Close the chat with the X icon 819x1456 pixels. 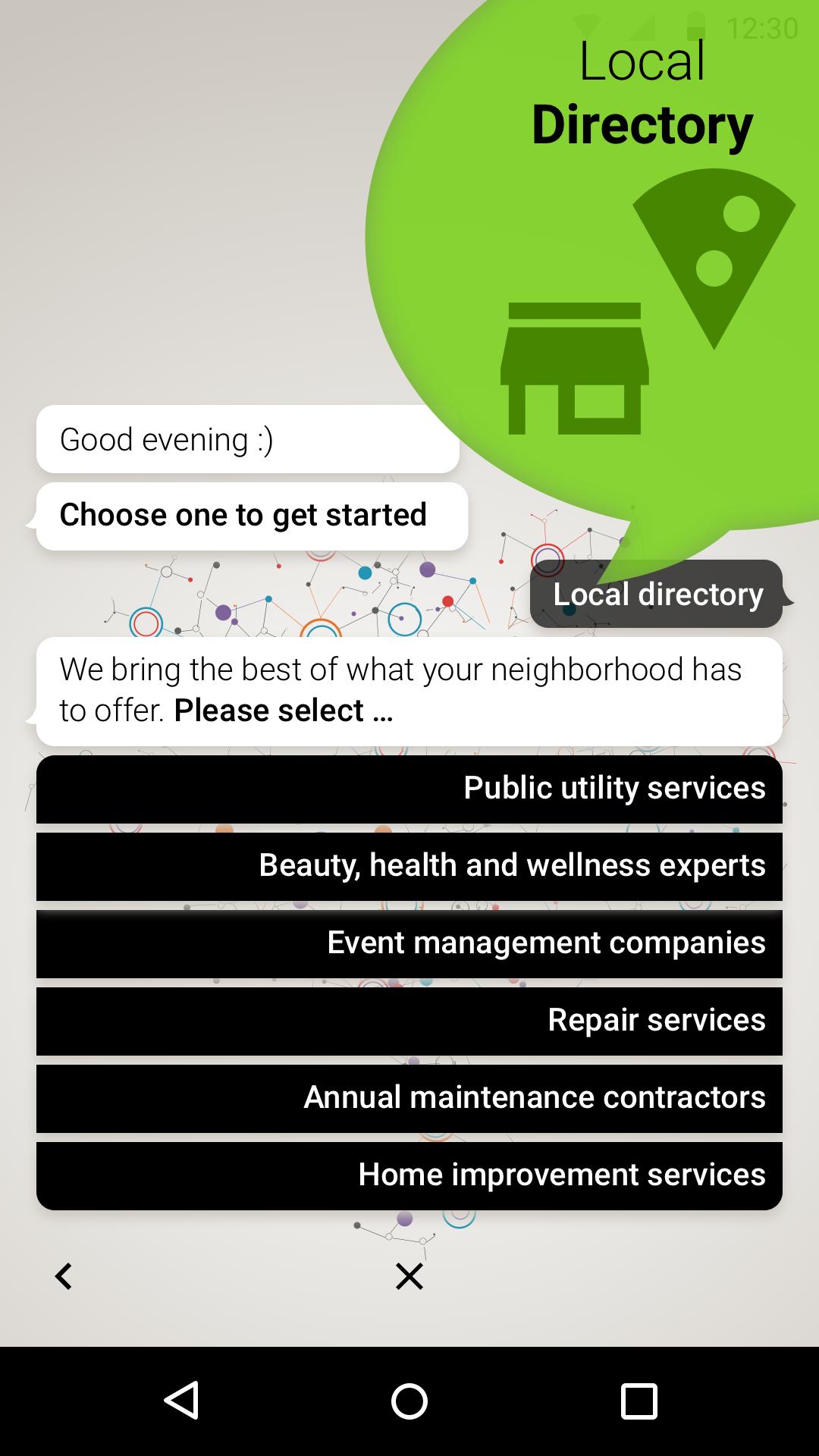pyautogui.click(x=409, y=1276)
